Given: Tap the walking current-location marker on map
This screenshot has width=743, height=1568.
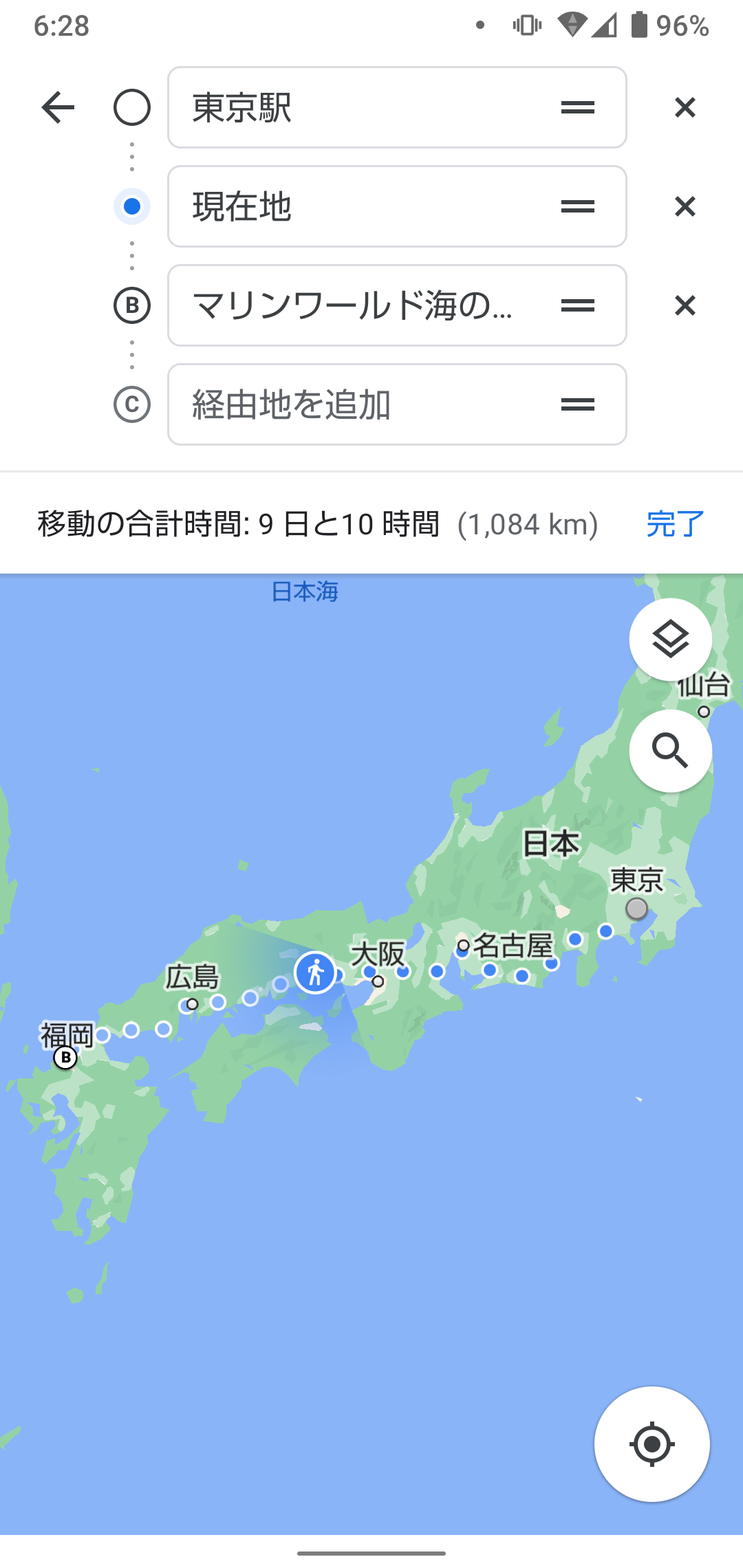Looking at the screenshot, I should (x=316, y=972).
